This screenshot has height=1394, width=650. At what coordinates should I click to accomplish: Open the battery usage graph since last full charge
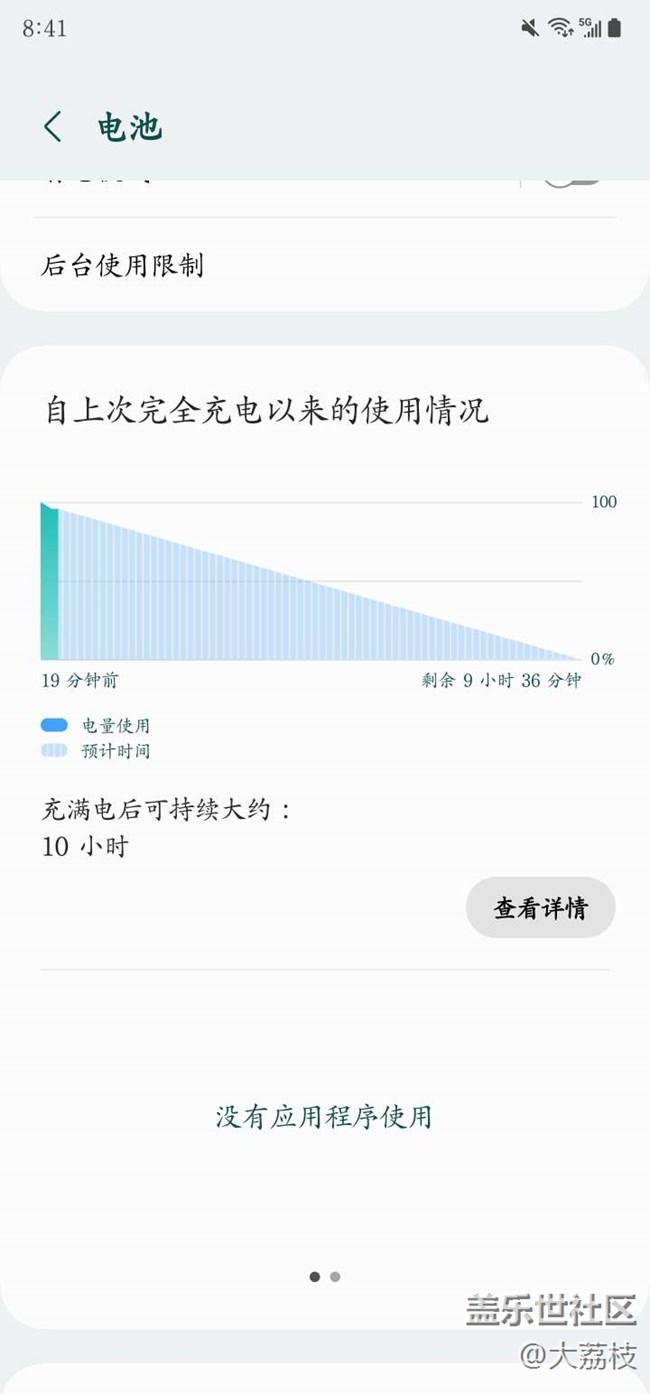point(310,582)
